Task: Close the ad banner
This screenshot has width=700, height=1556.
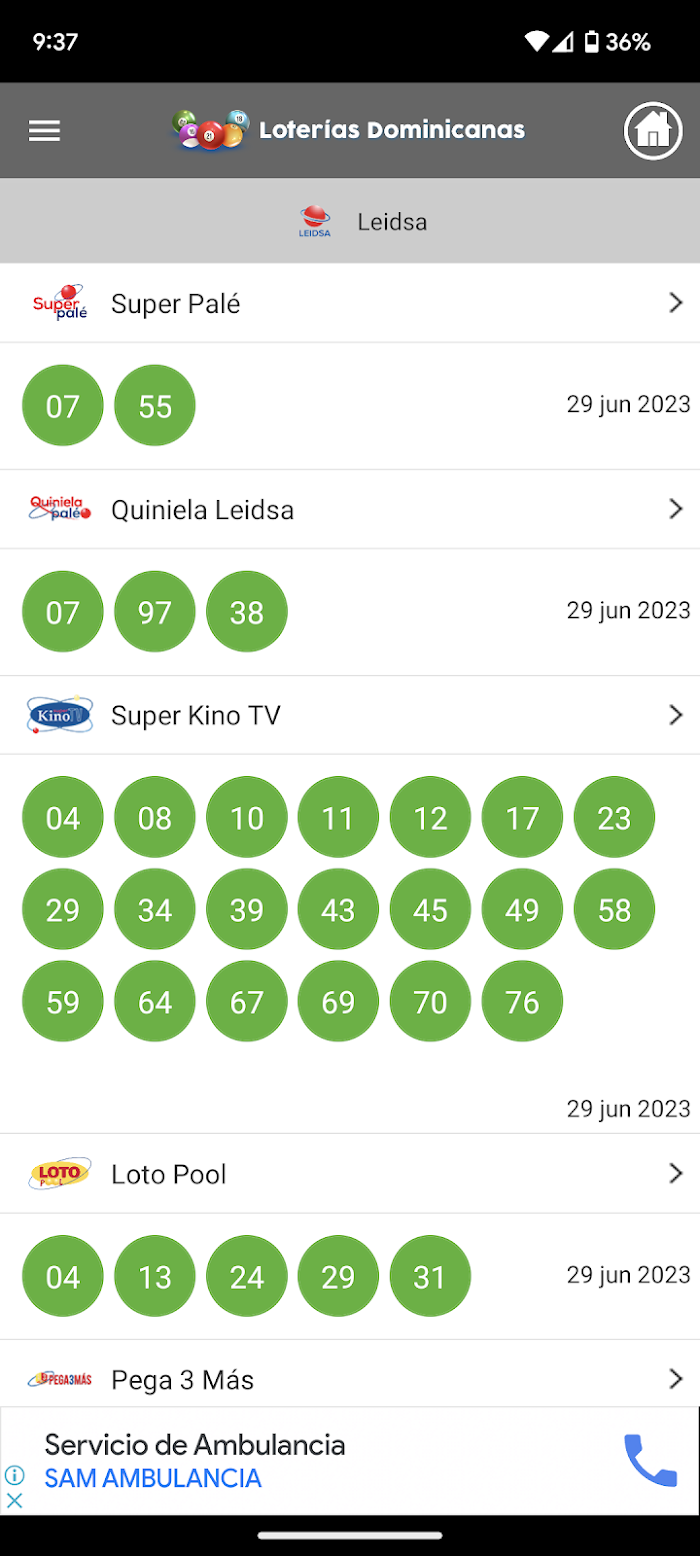Action: click(14, 1500)
